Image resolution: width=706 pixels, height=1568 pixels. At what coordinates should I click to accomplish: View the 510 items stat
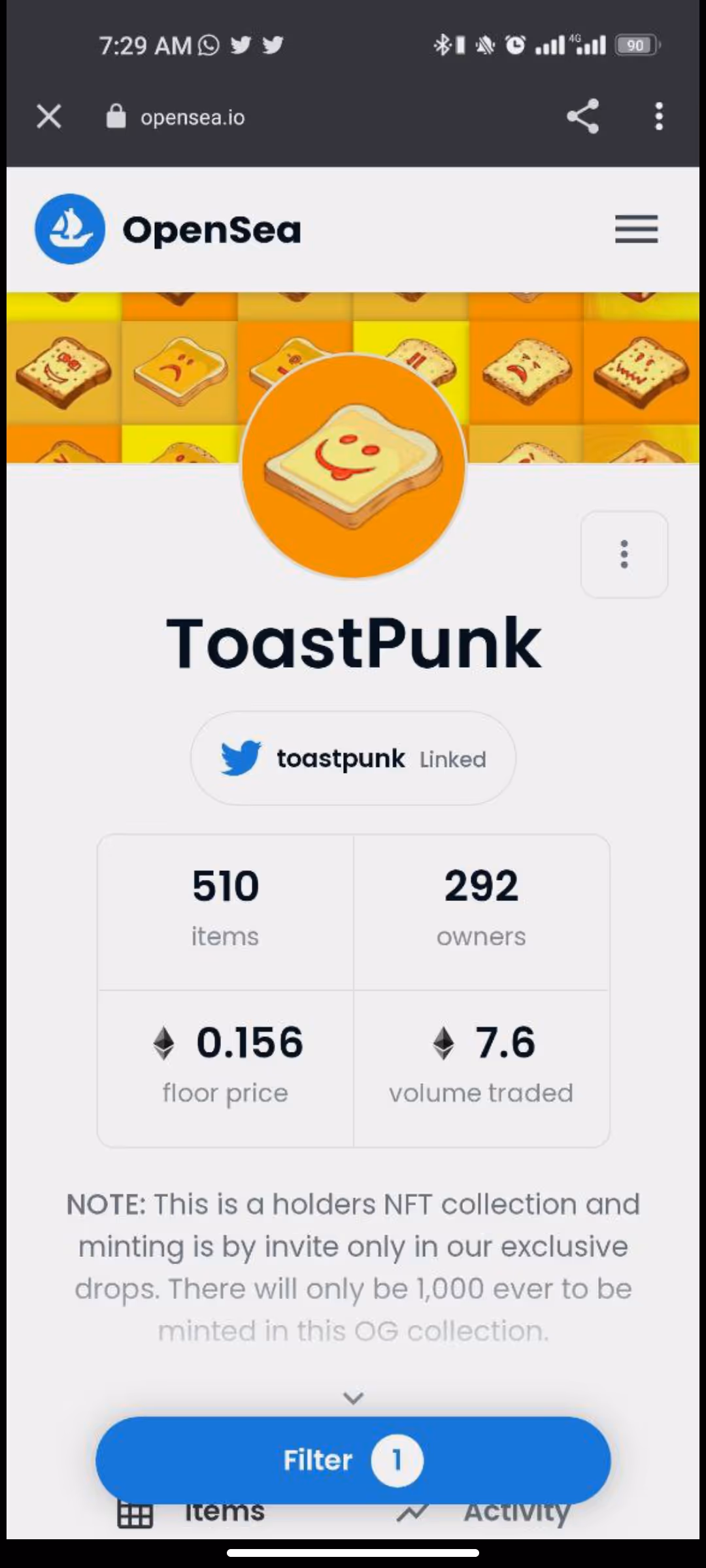pyautogui.click(x=226, y=911)
